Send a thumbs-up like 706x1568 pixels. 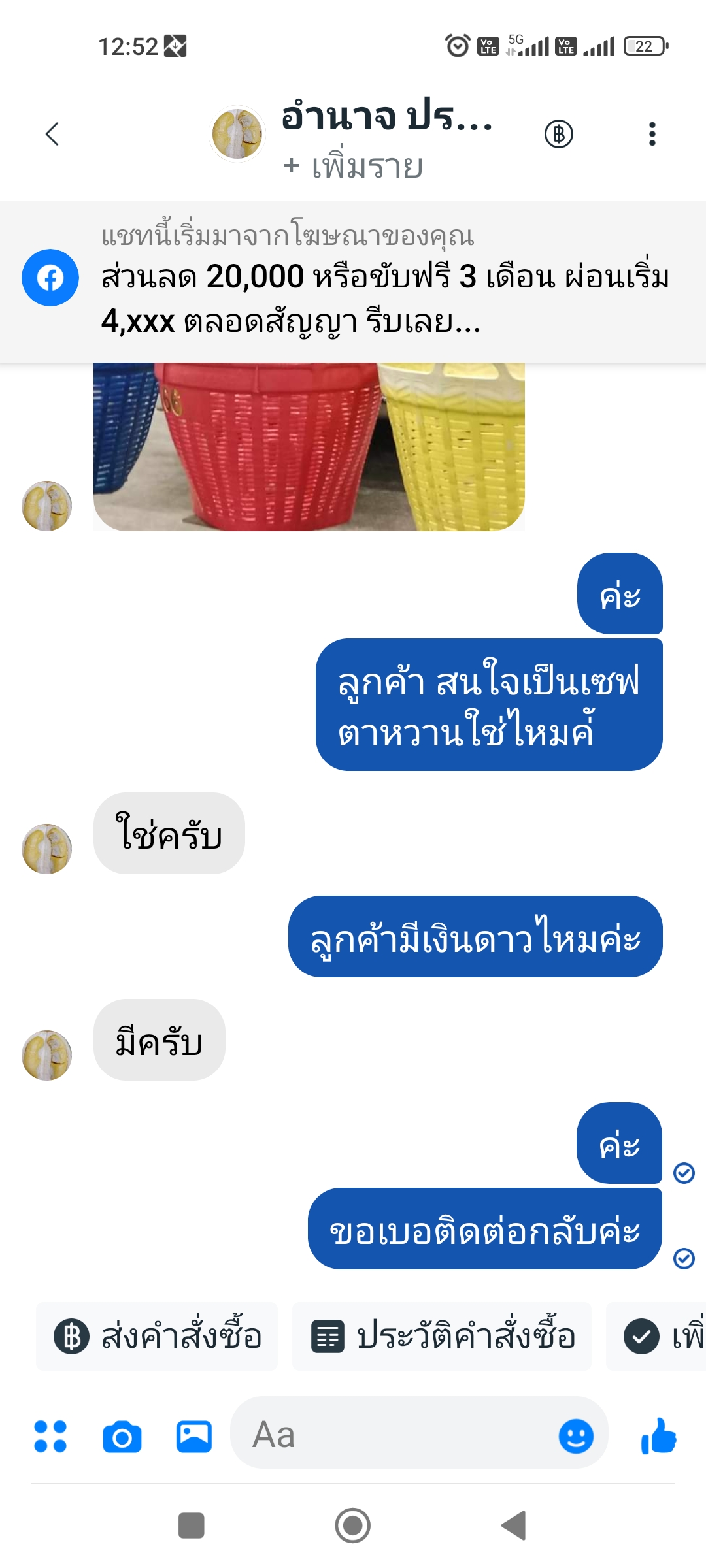pyautogui.click(x=659, y=1436)
